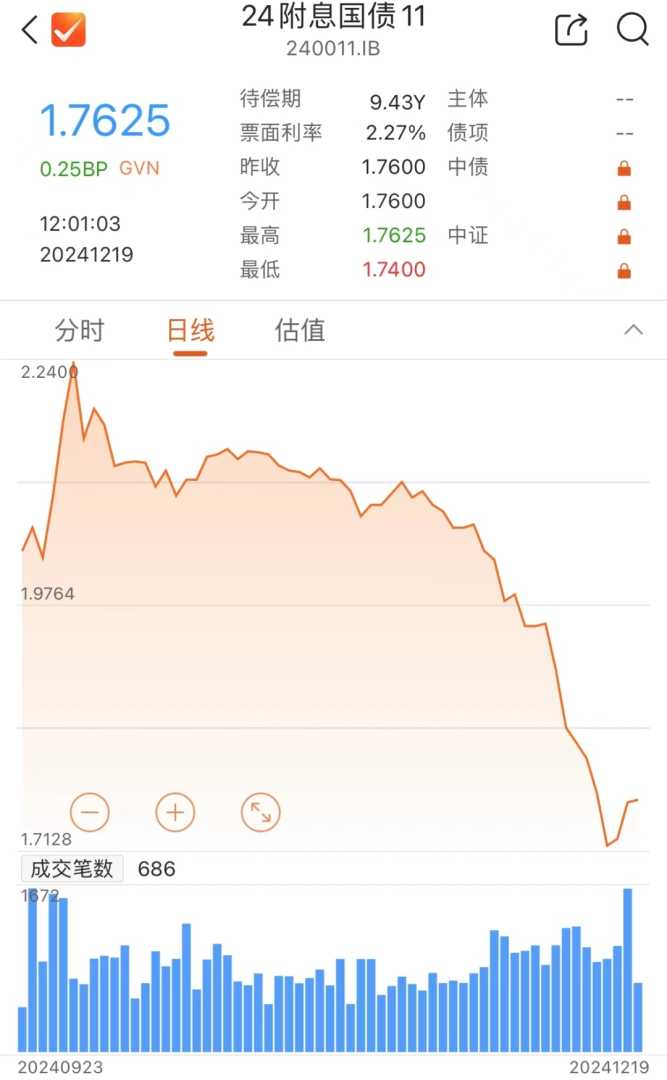Zoom out the chart with minus button

[90, 812]
